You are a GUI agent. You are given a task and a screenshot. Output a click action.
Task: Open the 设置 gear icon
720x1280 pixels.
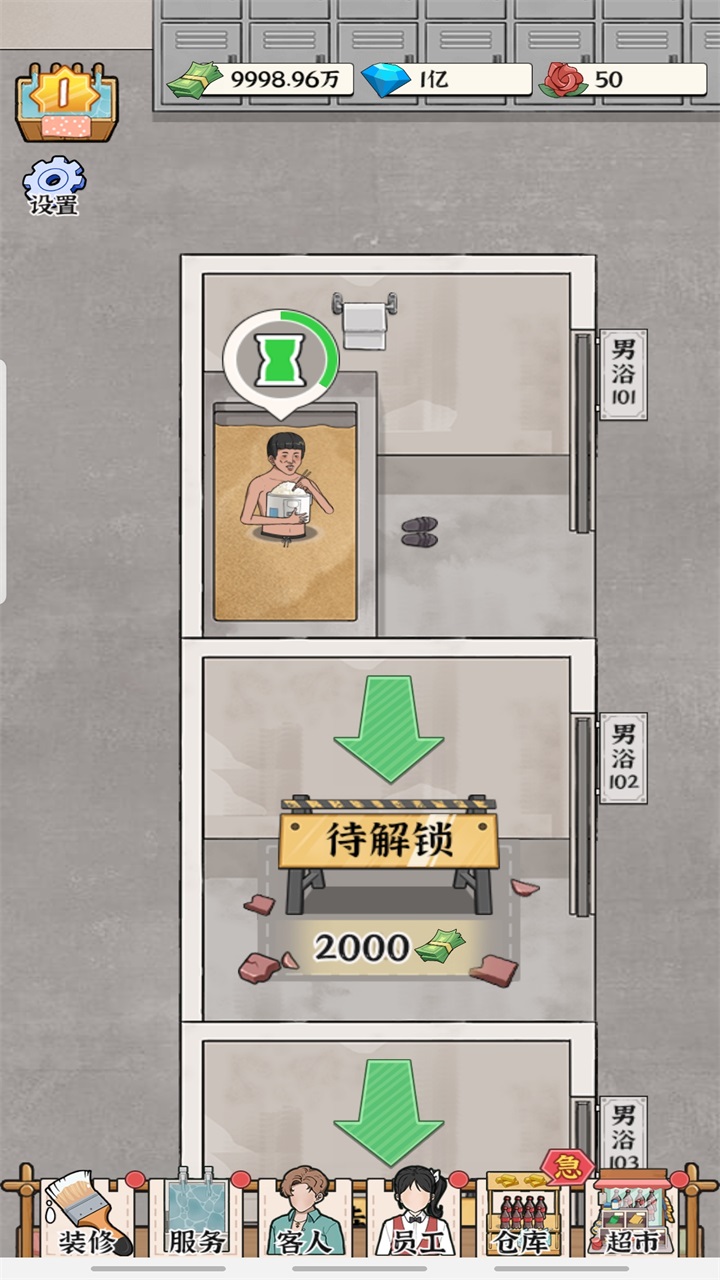point(54,184)
